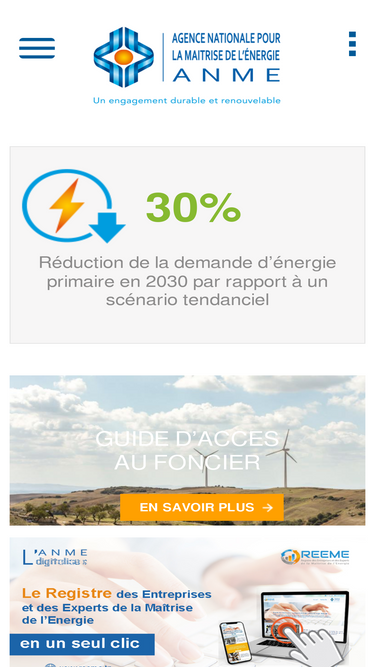Tap the ANME logo to go home
This screenshot has height=667, width=375.
[187, 65]
